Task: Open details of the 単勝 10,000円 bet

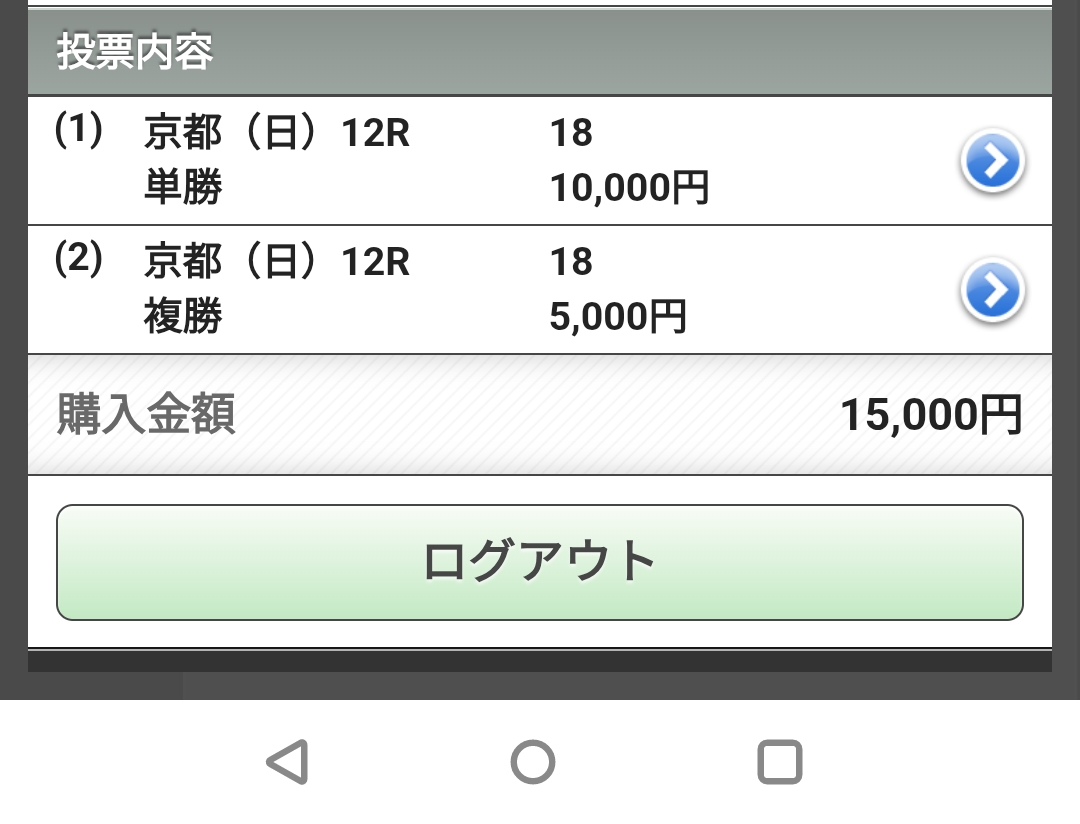Action: coord(991,161)
